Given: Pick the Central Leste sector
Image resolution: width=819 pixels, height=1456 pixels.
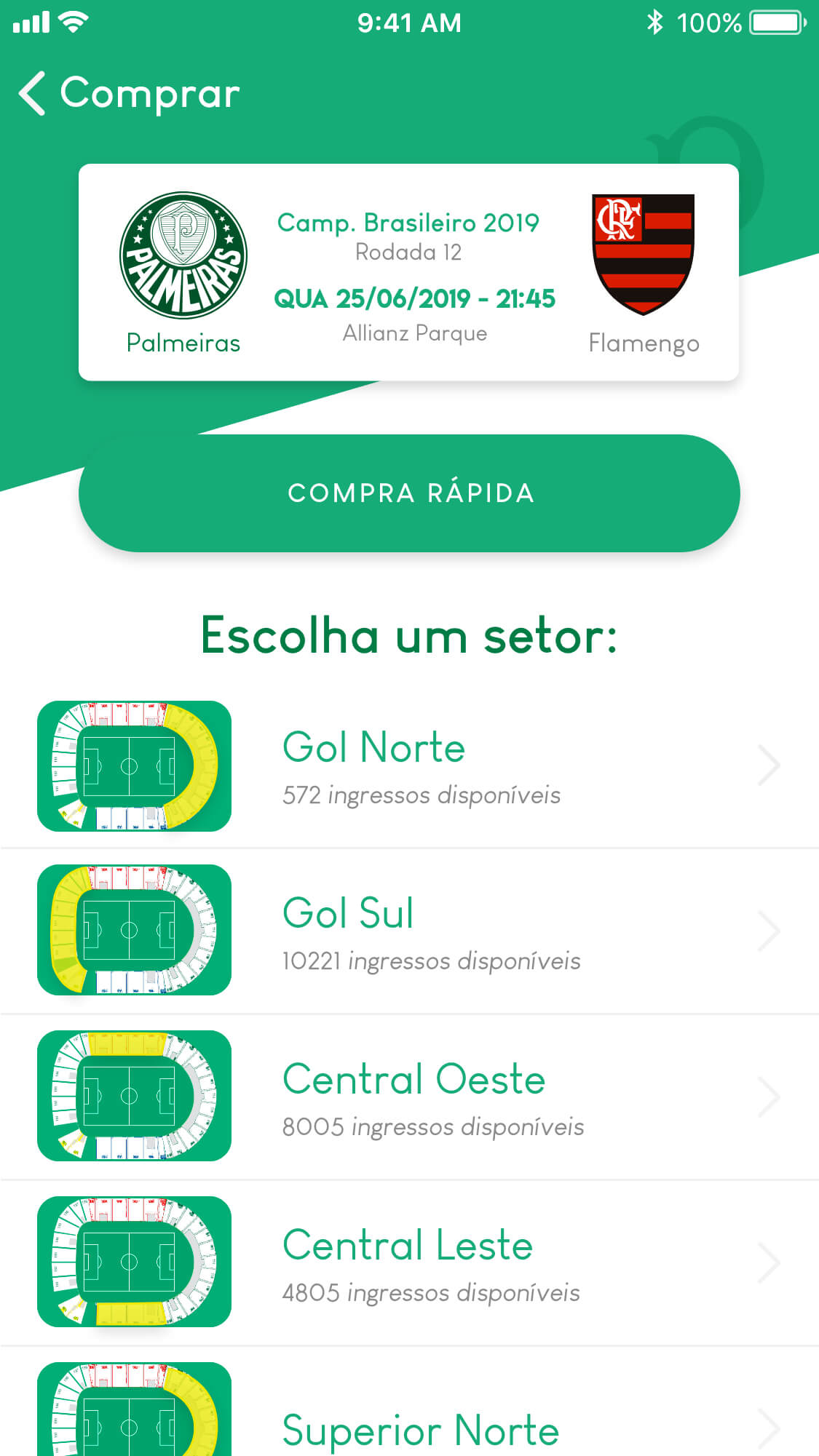Looking at the screenshot, I should pos(409,1262).
